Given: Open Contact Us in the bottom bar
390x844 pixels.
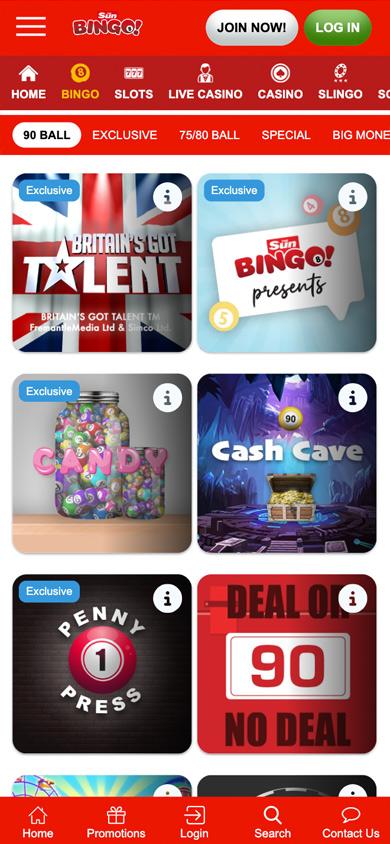Looking at the screenshot, I should [351, 822].
